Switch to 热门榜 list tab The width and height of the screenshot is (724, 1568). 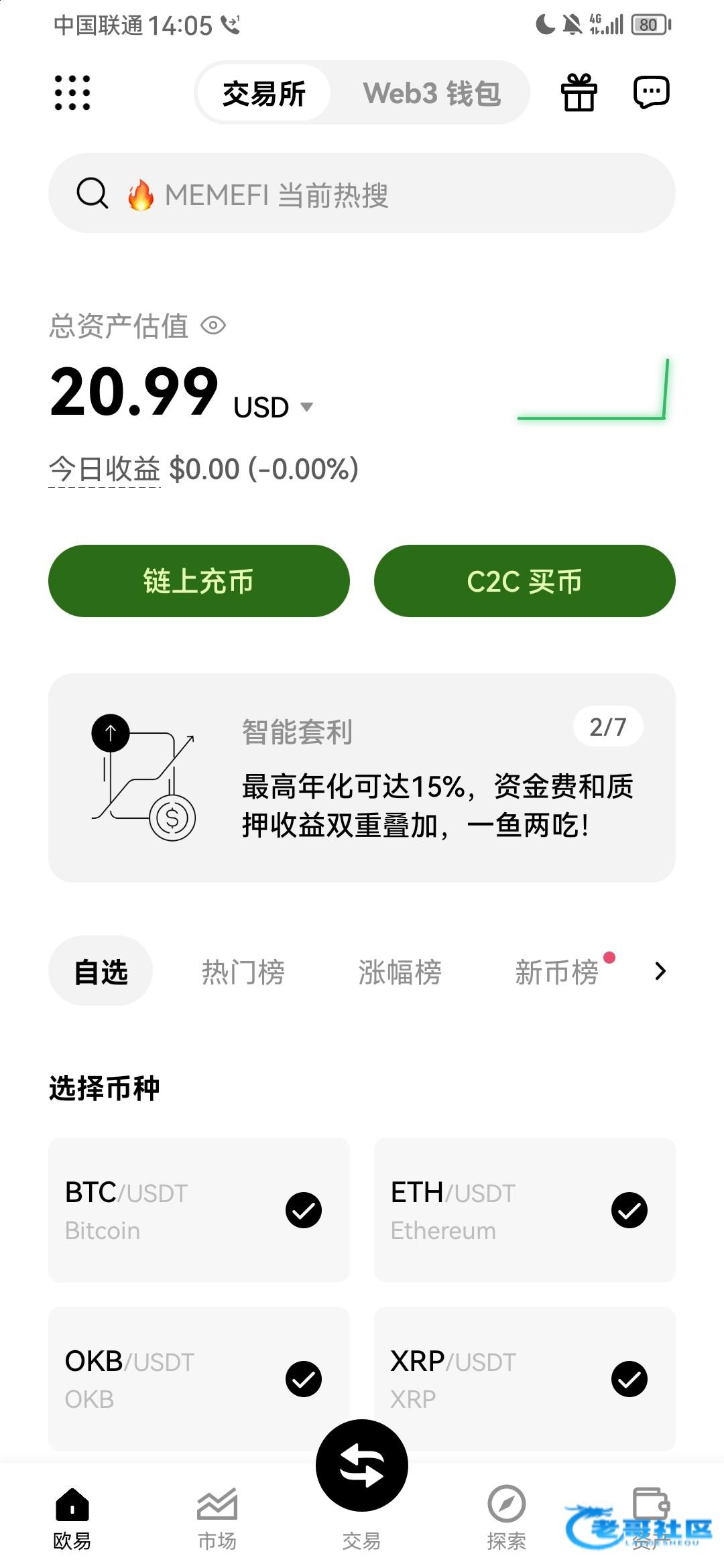[x=243, y=972]
